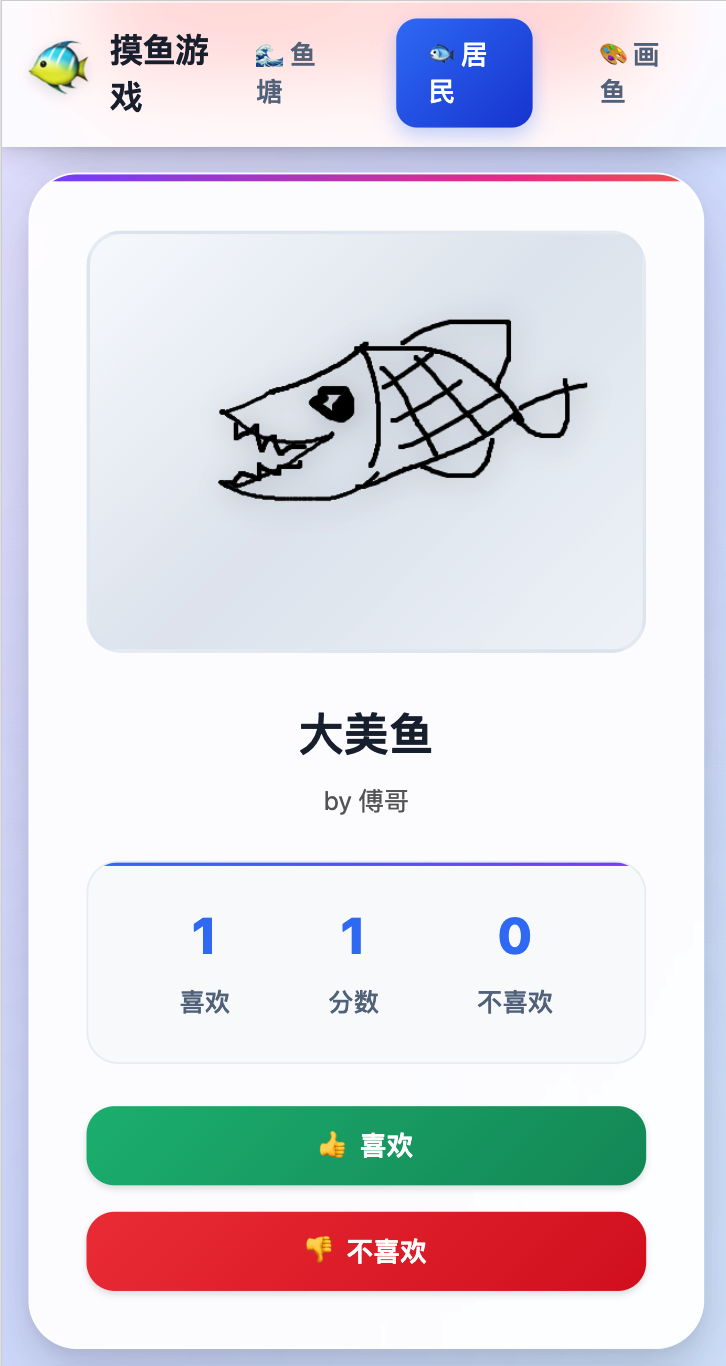Tap the 摸鱼游戏 logo title

coord(160,74)
